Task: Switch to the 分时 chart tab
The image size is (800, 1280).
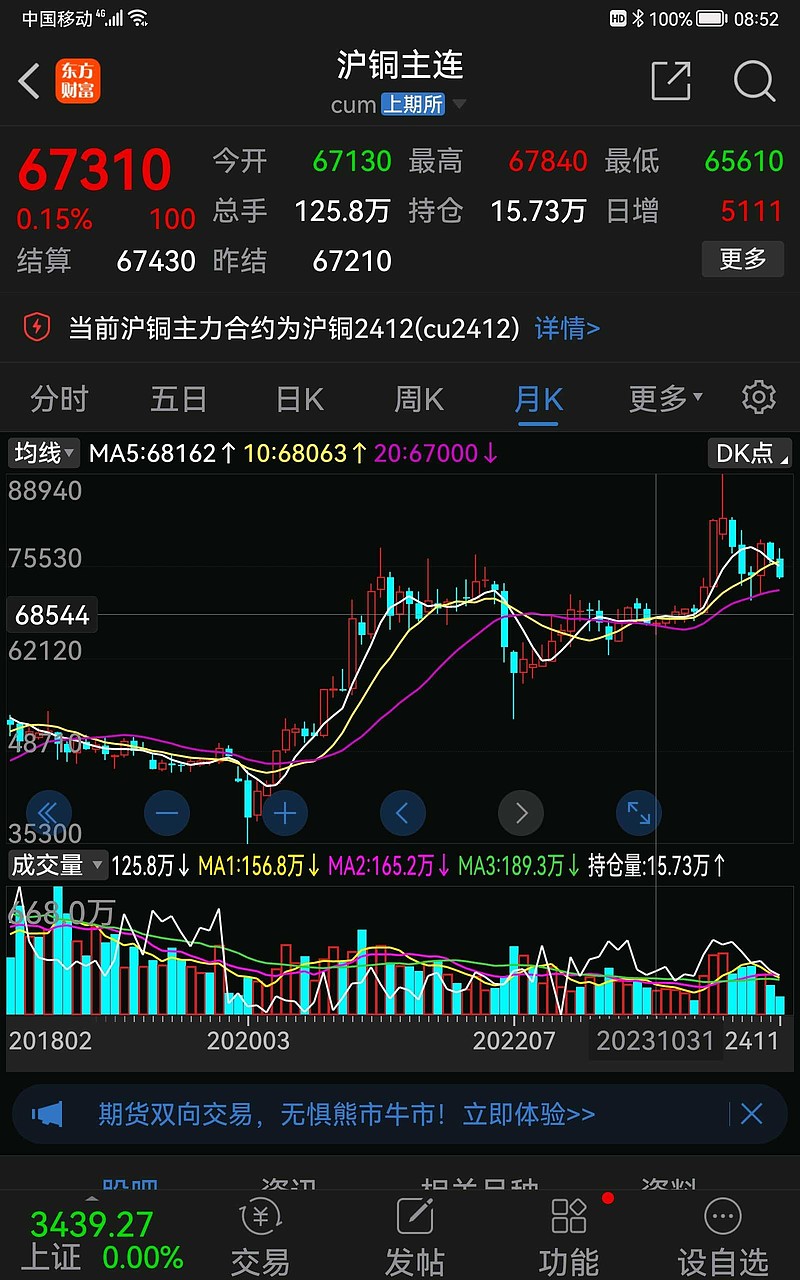Action: pyautogui.click(x=60, y=399)
